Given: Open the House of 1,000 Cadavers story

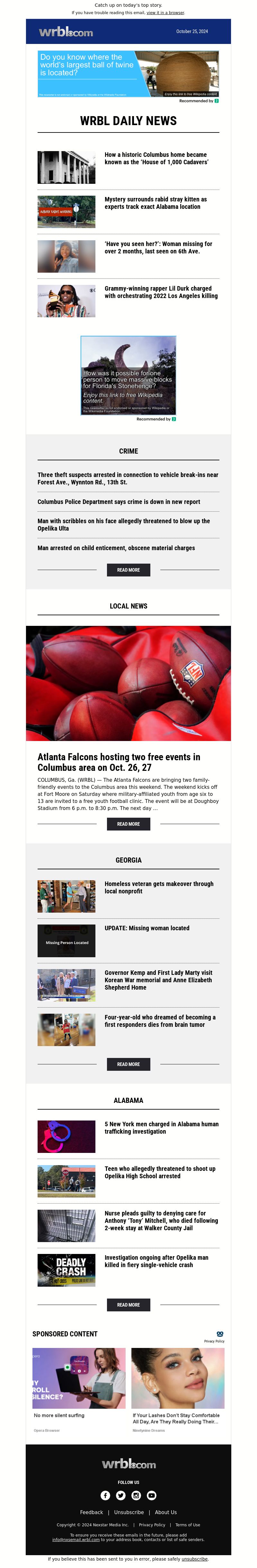Looking at the screenshot, I should (156, 158).
